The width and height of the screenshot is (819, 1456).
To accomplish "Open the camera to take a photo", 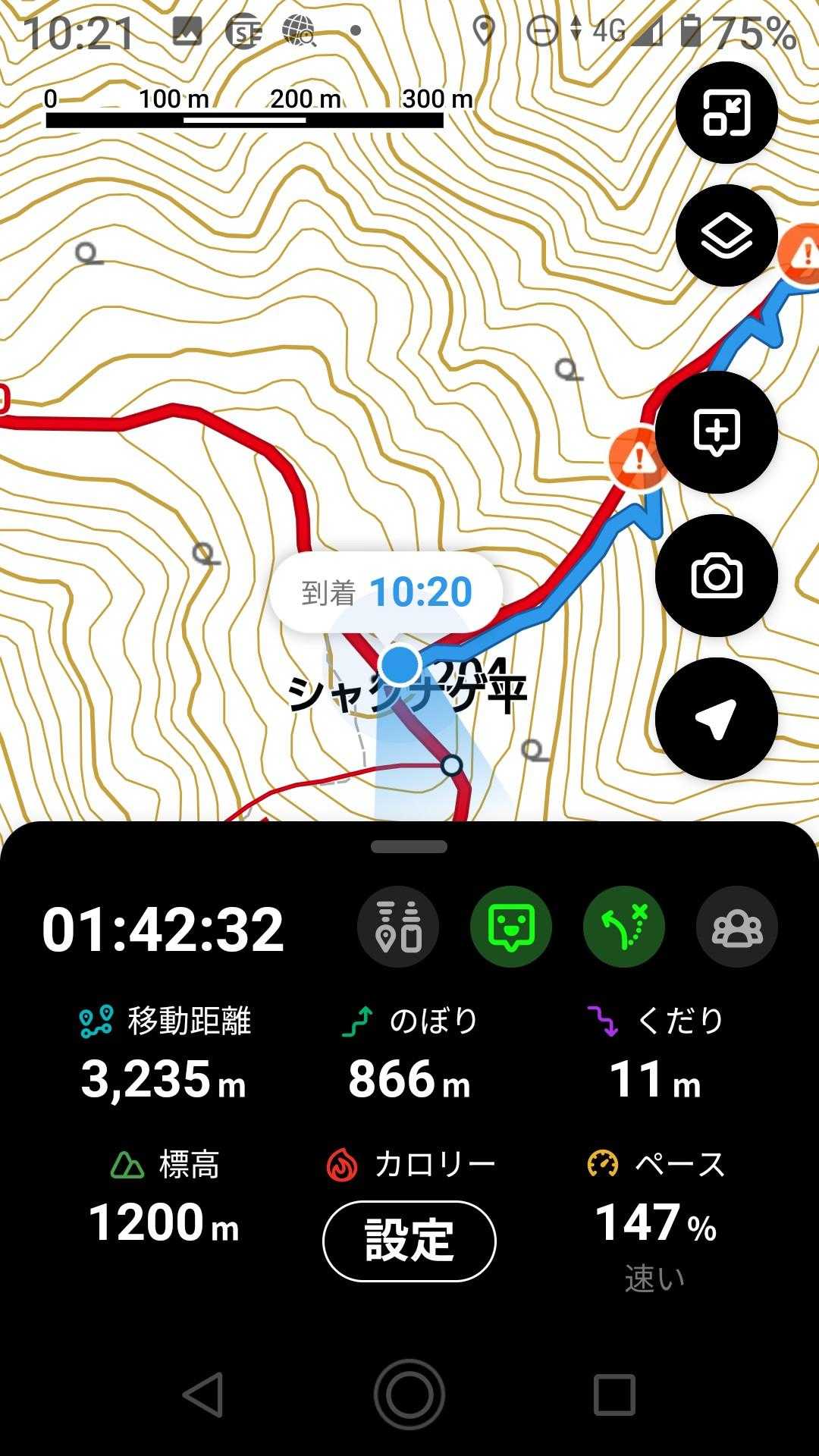I will click(x=716, y=576).
